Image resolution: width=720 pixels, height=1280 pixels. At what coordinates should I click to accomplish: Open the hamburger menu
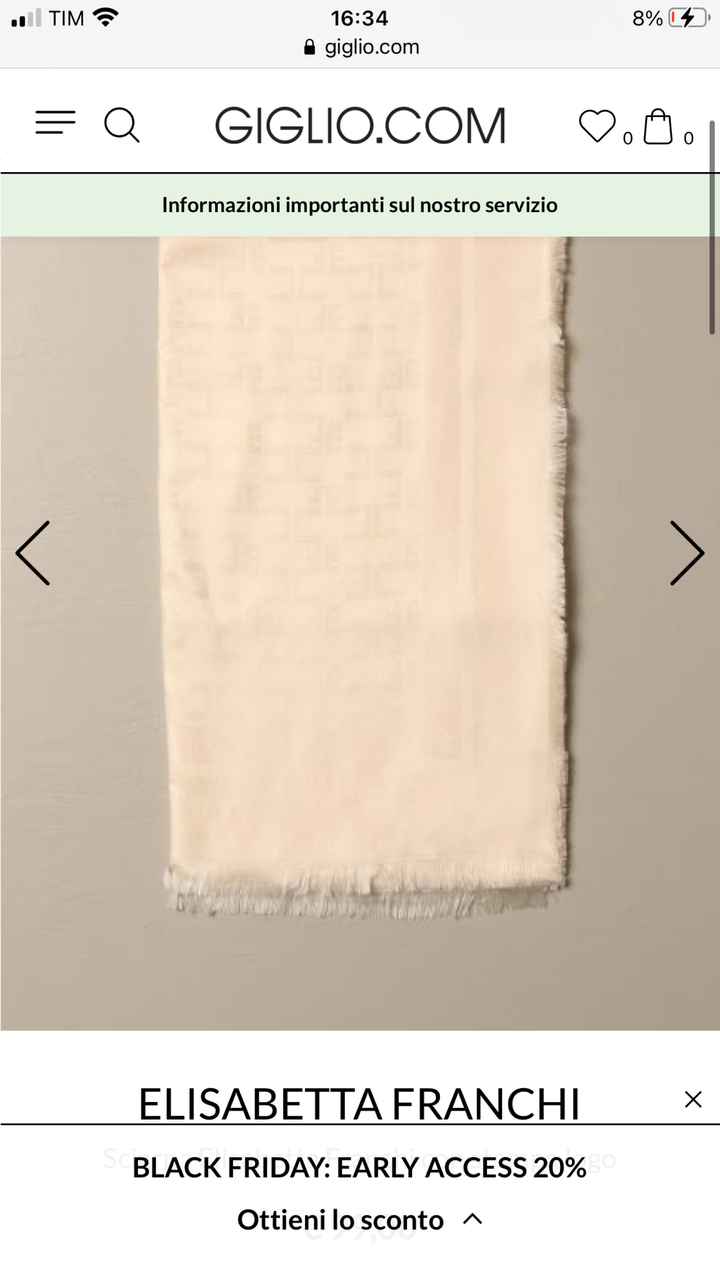coord(55,123)
